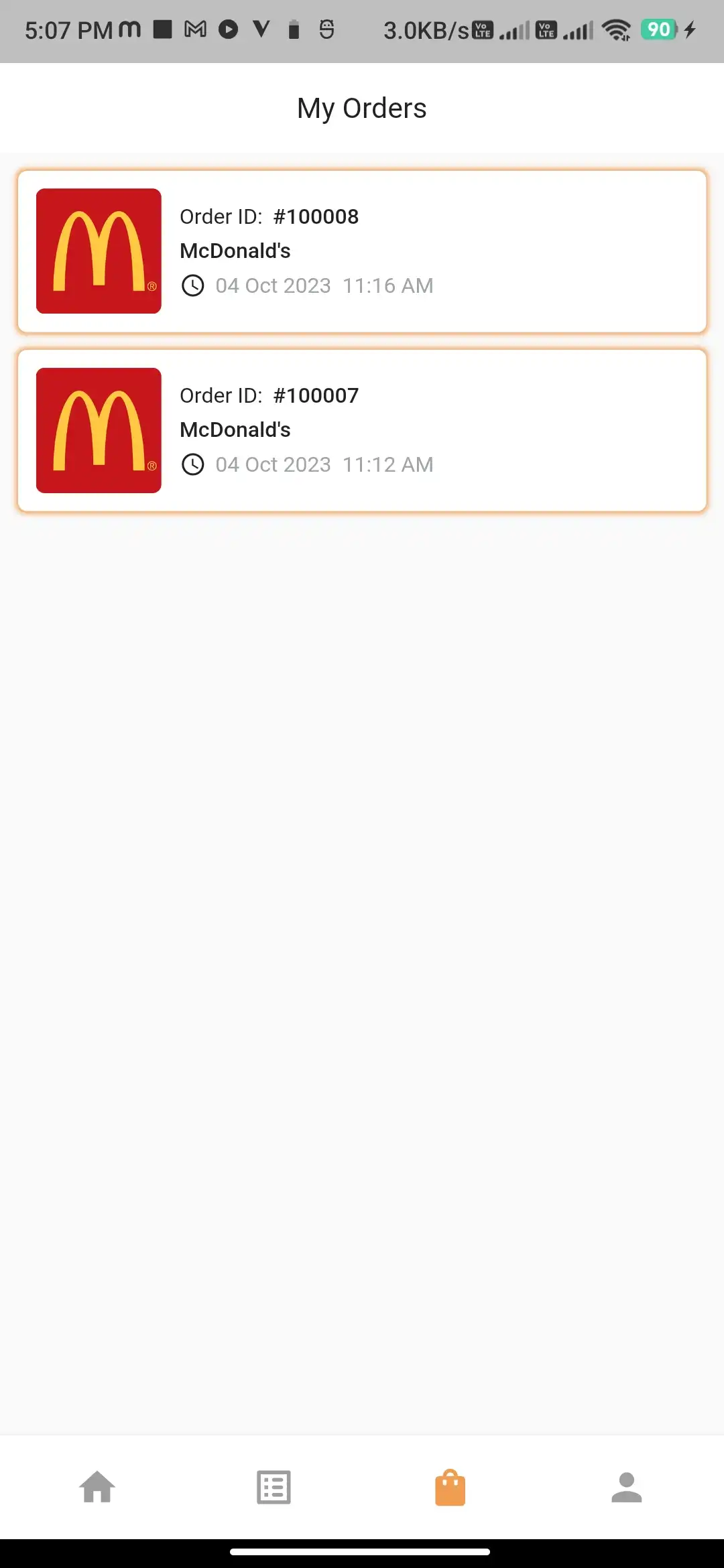
Task: Tap the Order ID #100008 text
Action: pos(268,216)
